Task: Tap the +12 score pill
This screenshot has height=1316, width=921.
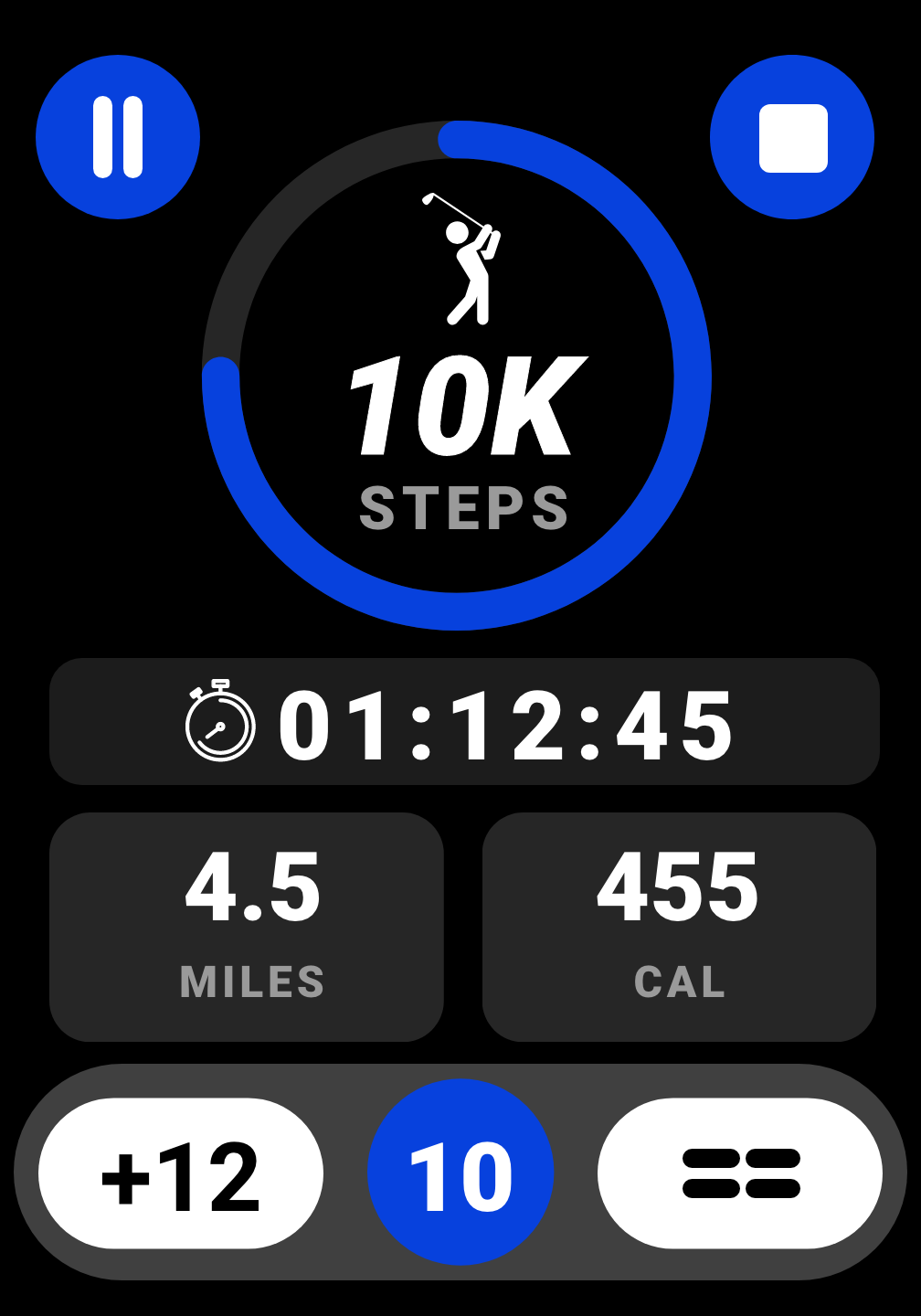Action: tap(181, 1173)
